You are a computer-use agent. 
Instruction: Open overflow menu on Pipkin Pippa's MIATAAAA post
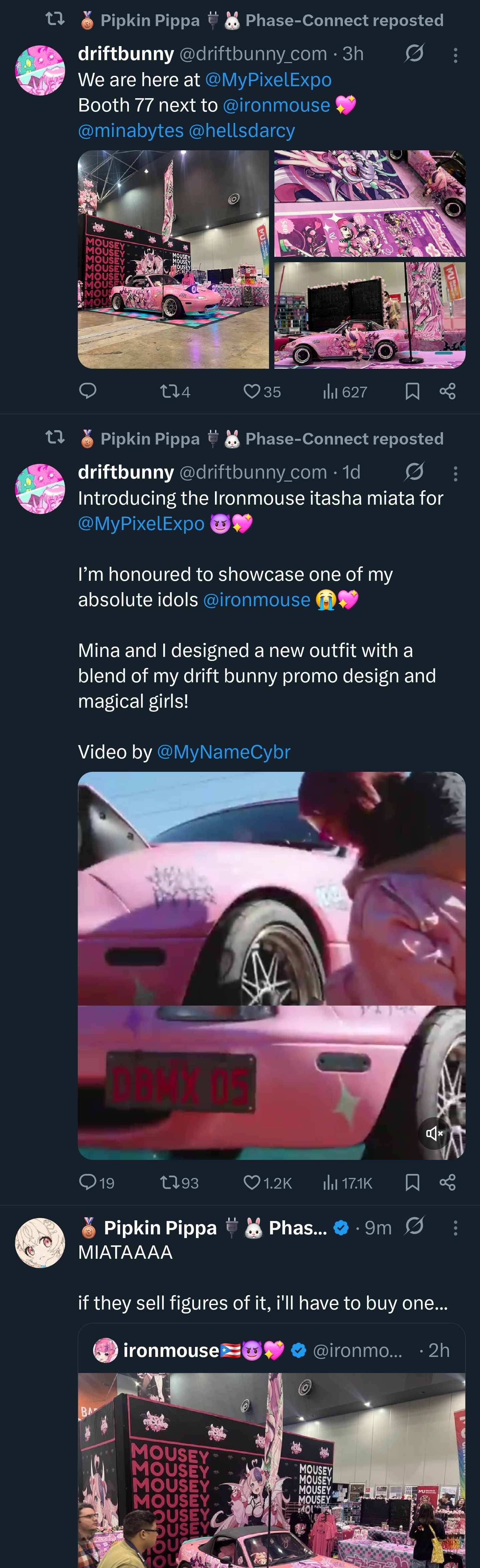(x=455, y=1228)
